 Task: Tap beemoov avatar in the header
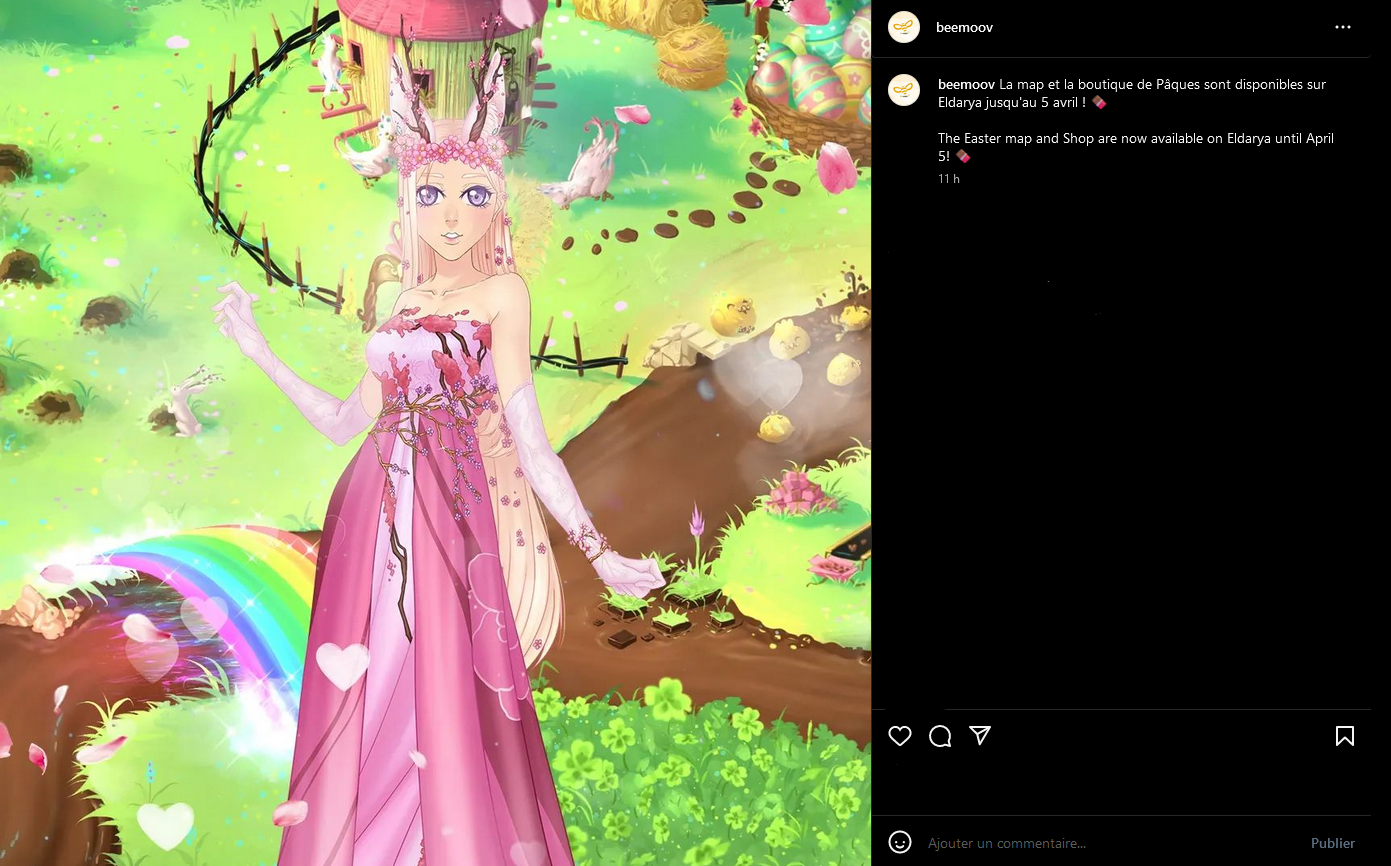pyautogui.click(x=904, y=27)
